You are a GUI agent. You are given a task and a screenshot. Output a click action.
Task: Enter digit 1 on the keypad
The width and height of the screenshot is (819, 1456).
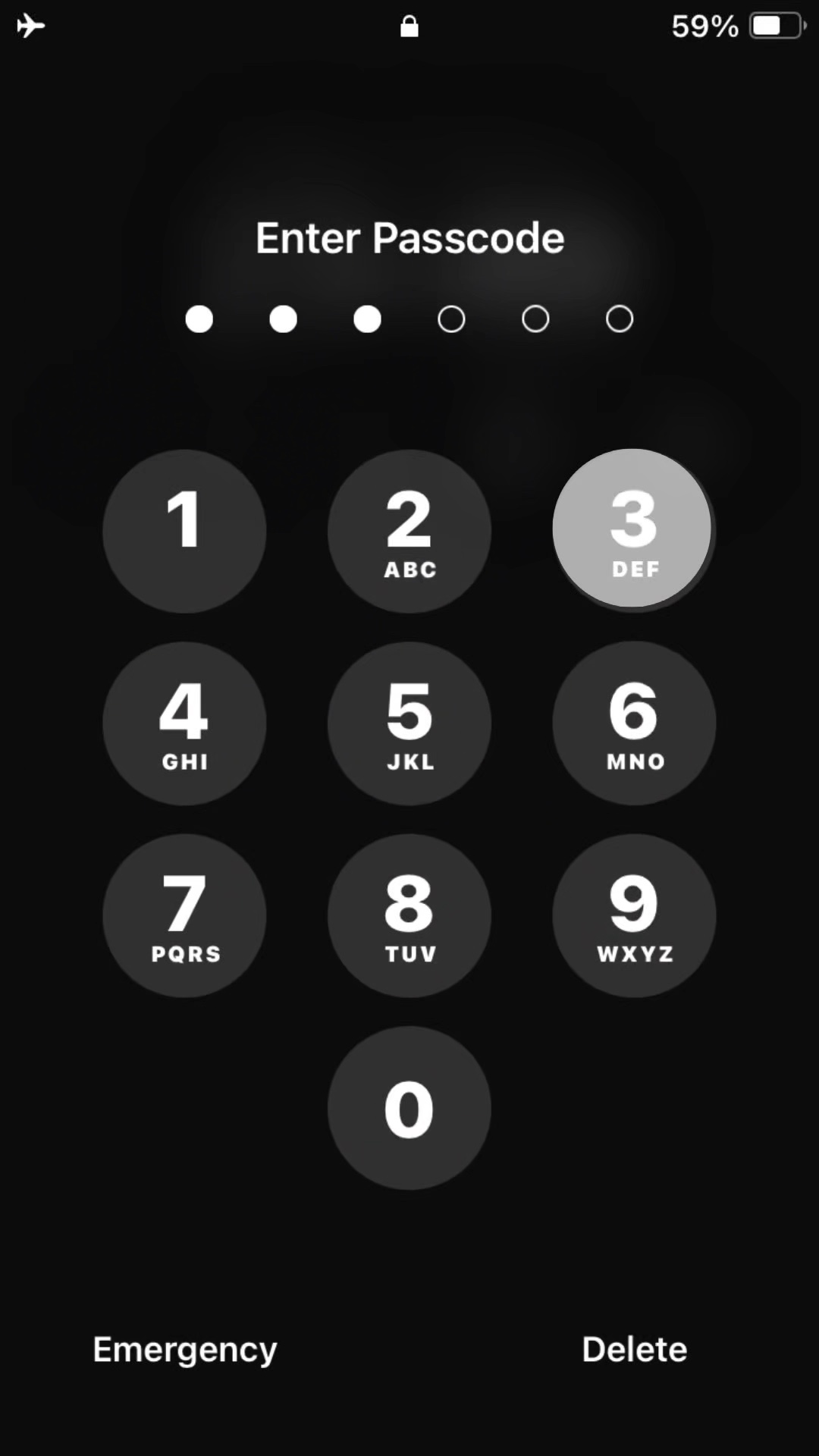point(184,531)
